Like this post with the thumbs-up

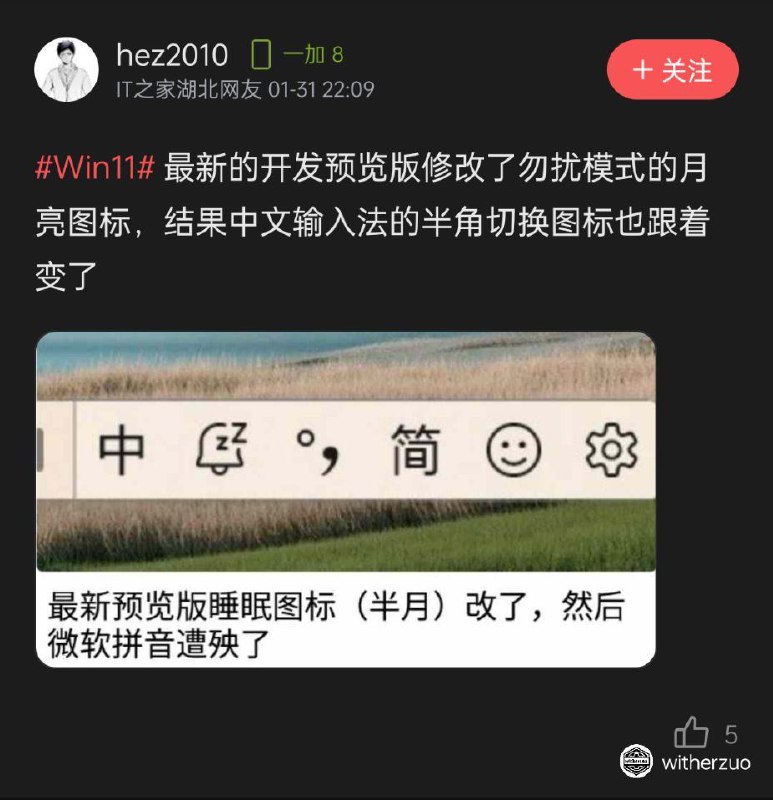(691, 733)
